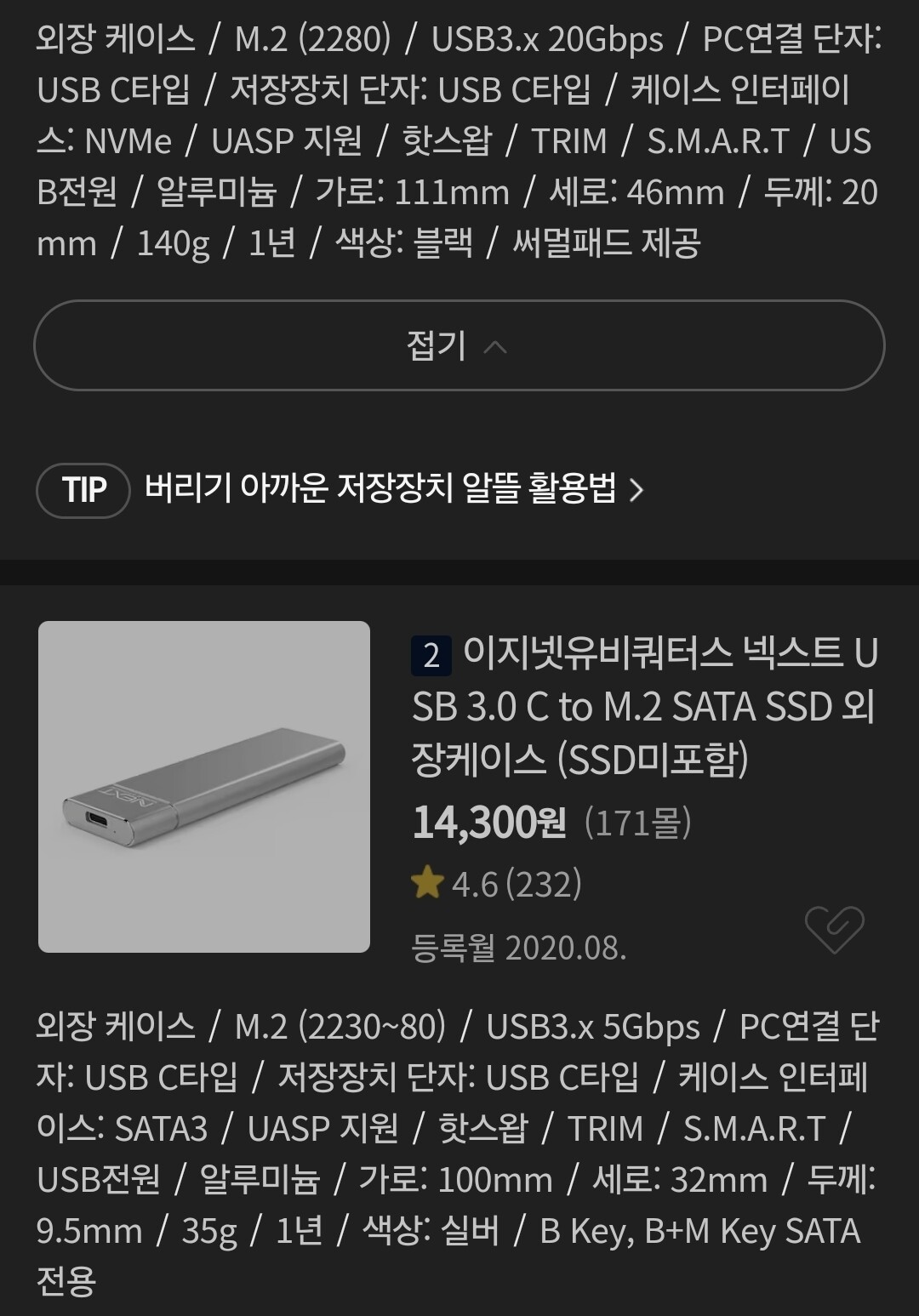This screenshot has height=1316, width=919.
Task: Open the 이지넷유비쿼터스 넥스트 USB 3.0 product title
Action: pos(645,706)
